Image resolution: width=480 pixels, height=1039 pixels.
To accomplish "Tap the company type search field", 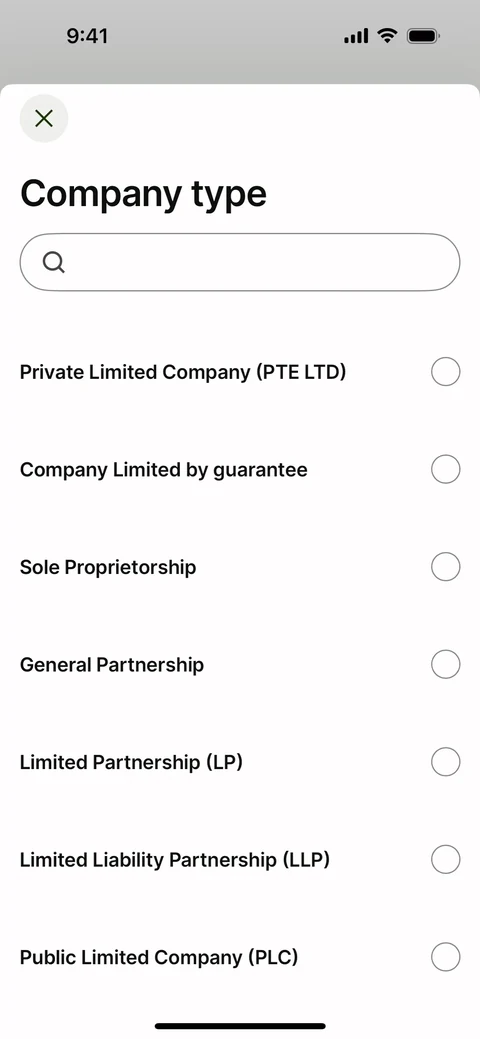I will [x=240, y=262].
